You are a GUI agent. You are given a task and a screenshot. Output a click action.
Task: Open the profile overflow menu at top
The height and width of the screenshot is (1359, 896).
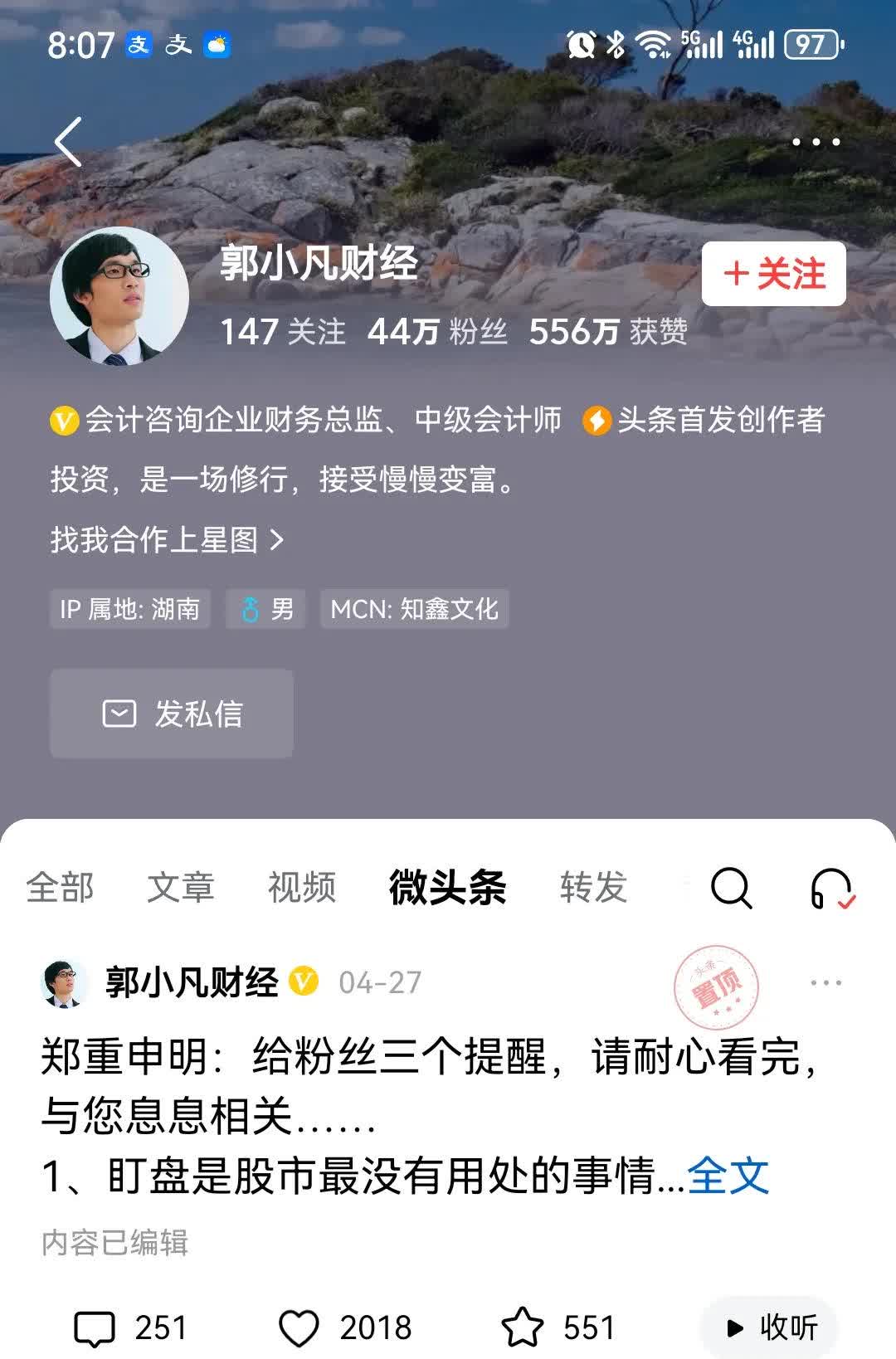tap(816, 142)
